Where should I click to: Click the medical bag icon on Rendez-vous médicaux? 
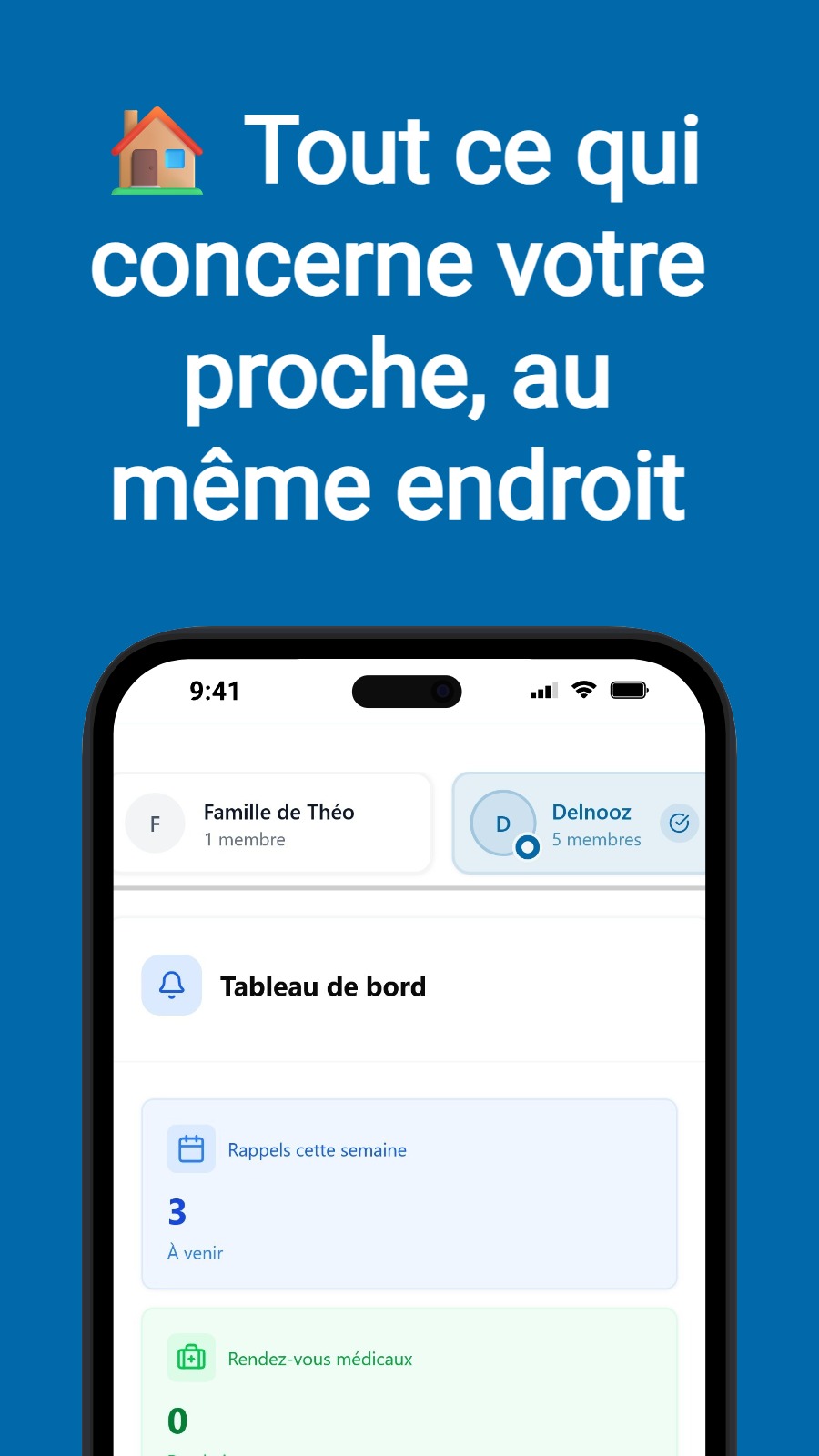(191, 1357)
